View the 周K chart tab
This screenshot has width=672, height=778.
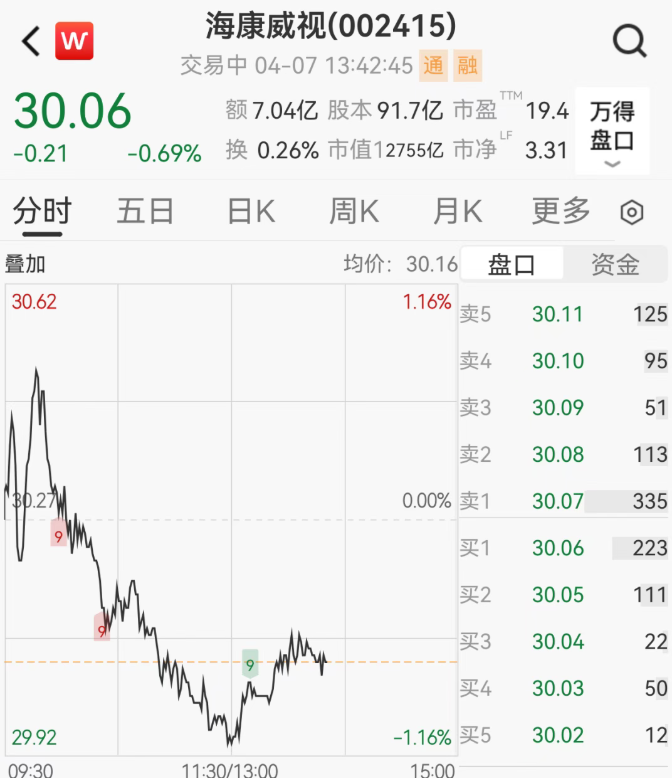pos(354,211)
